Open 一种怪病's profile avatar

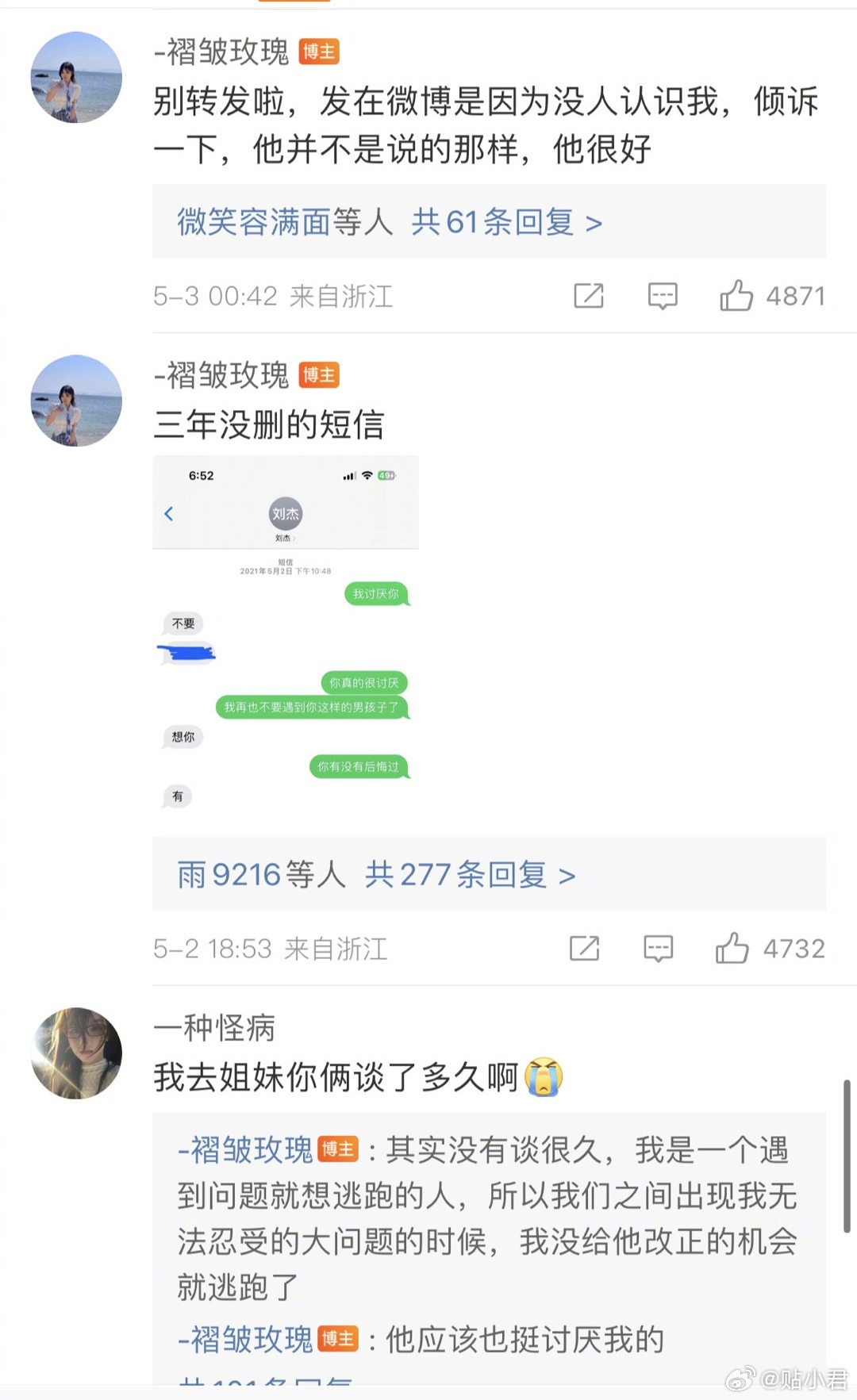tap(76, 1053)
